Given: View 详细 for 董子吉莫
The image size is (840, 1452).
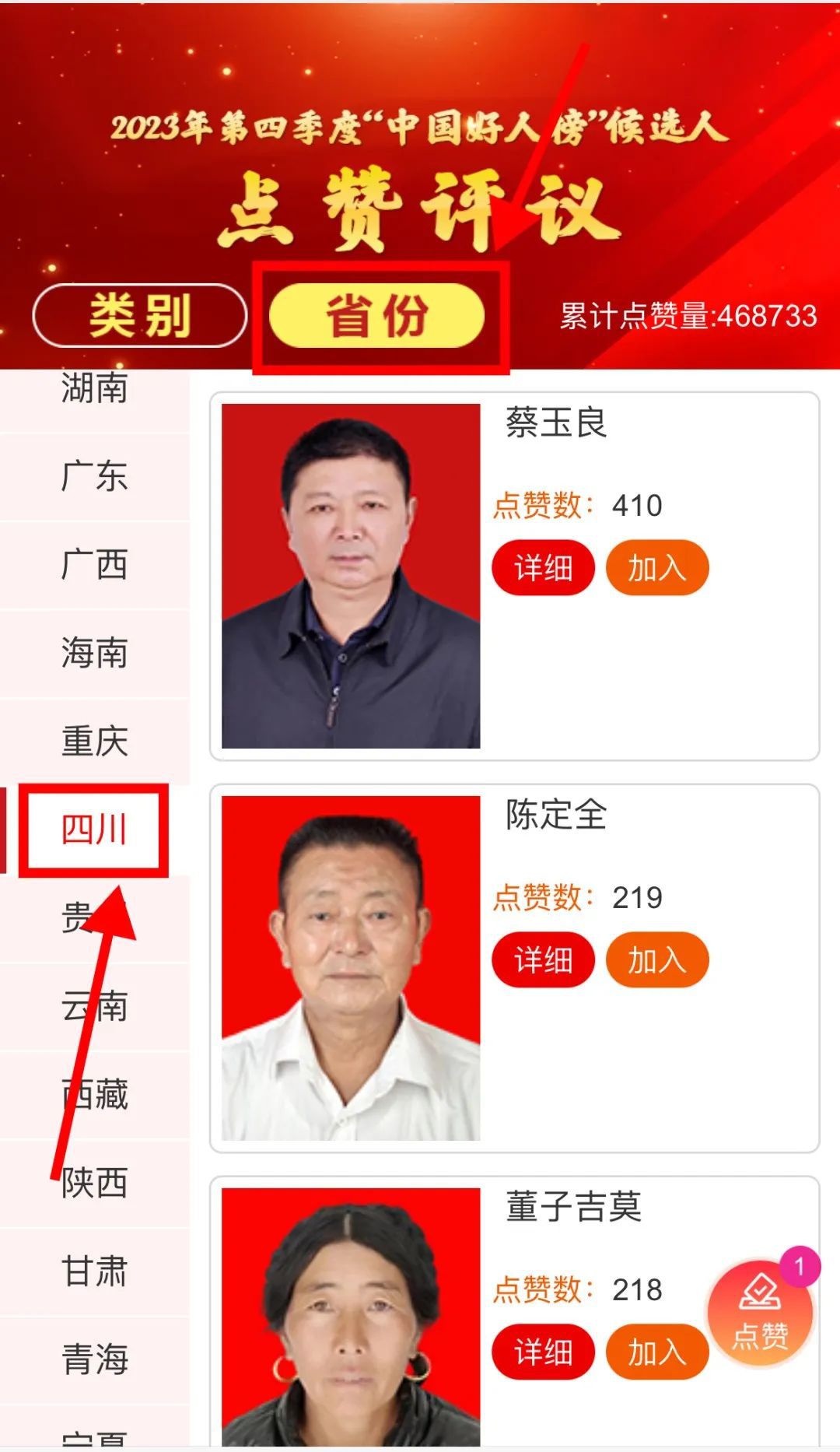Looking at the screenshot, I should (543, 1352).
